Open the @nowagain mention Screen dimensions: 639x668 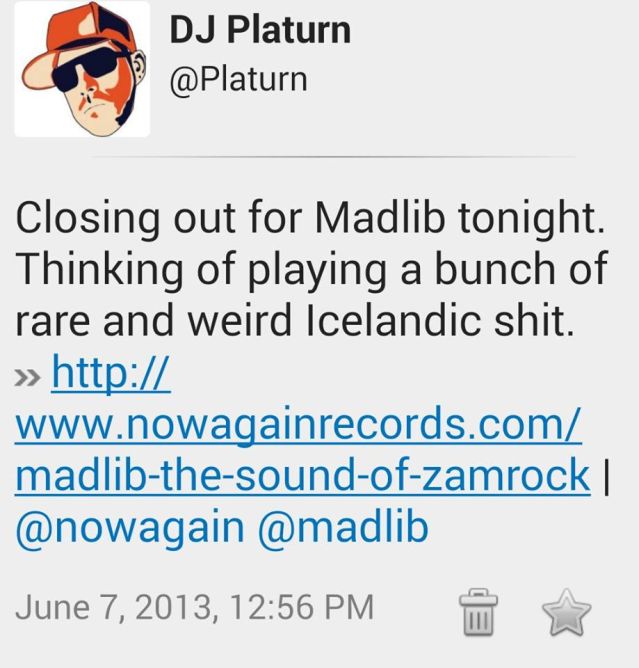point(129,526)
